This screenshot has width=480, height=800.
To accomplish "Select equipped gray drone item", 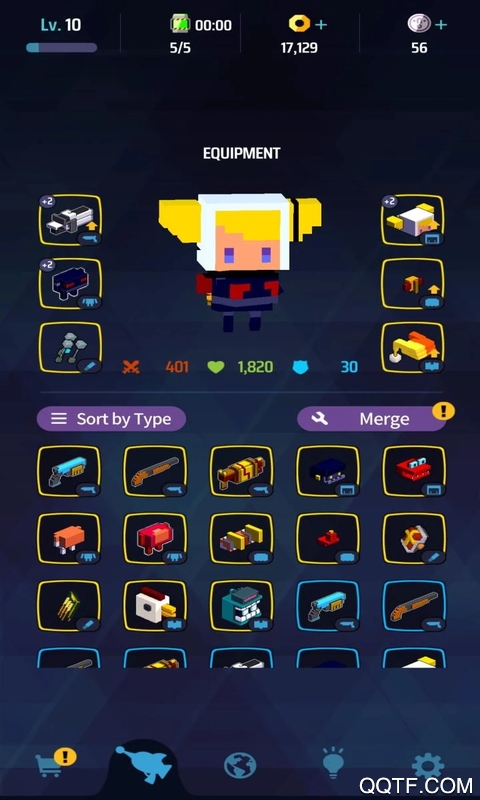I will [70, 347].
